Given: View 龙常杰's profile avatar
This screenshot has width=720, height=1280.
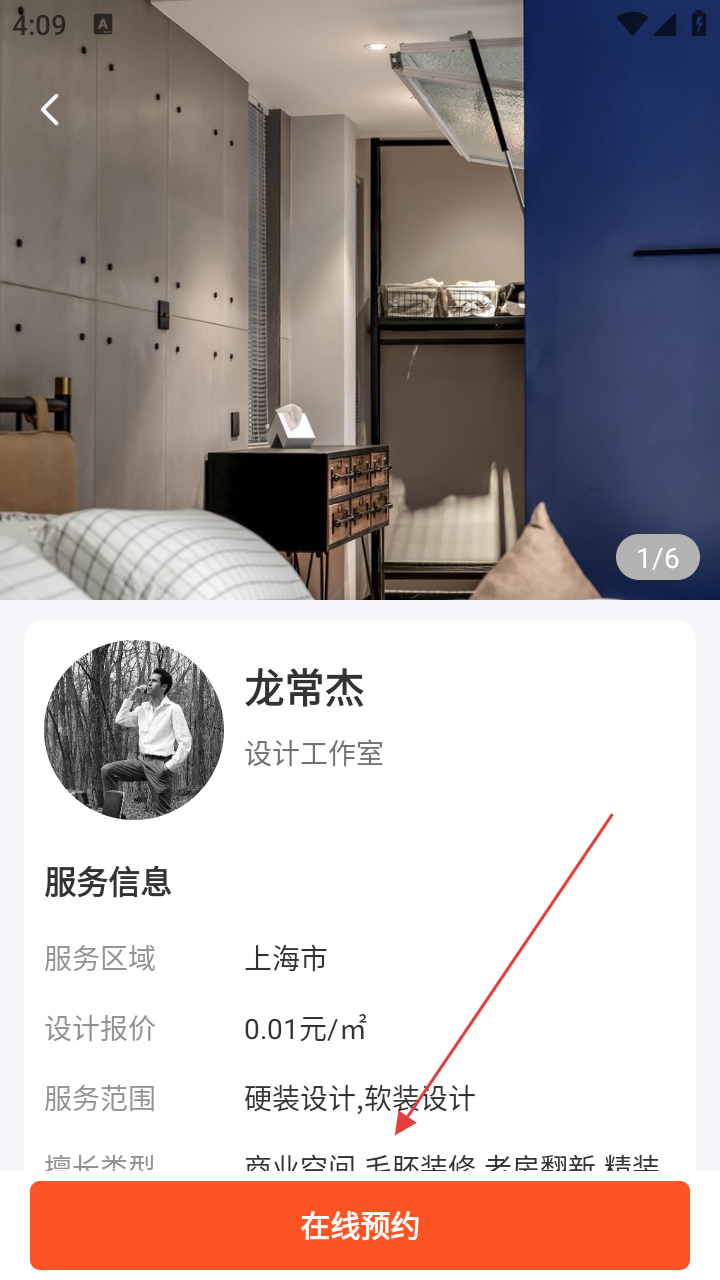Looking at the screenshot, I should point(134,730).
